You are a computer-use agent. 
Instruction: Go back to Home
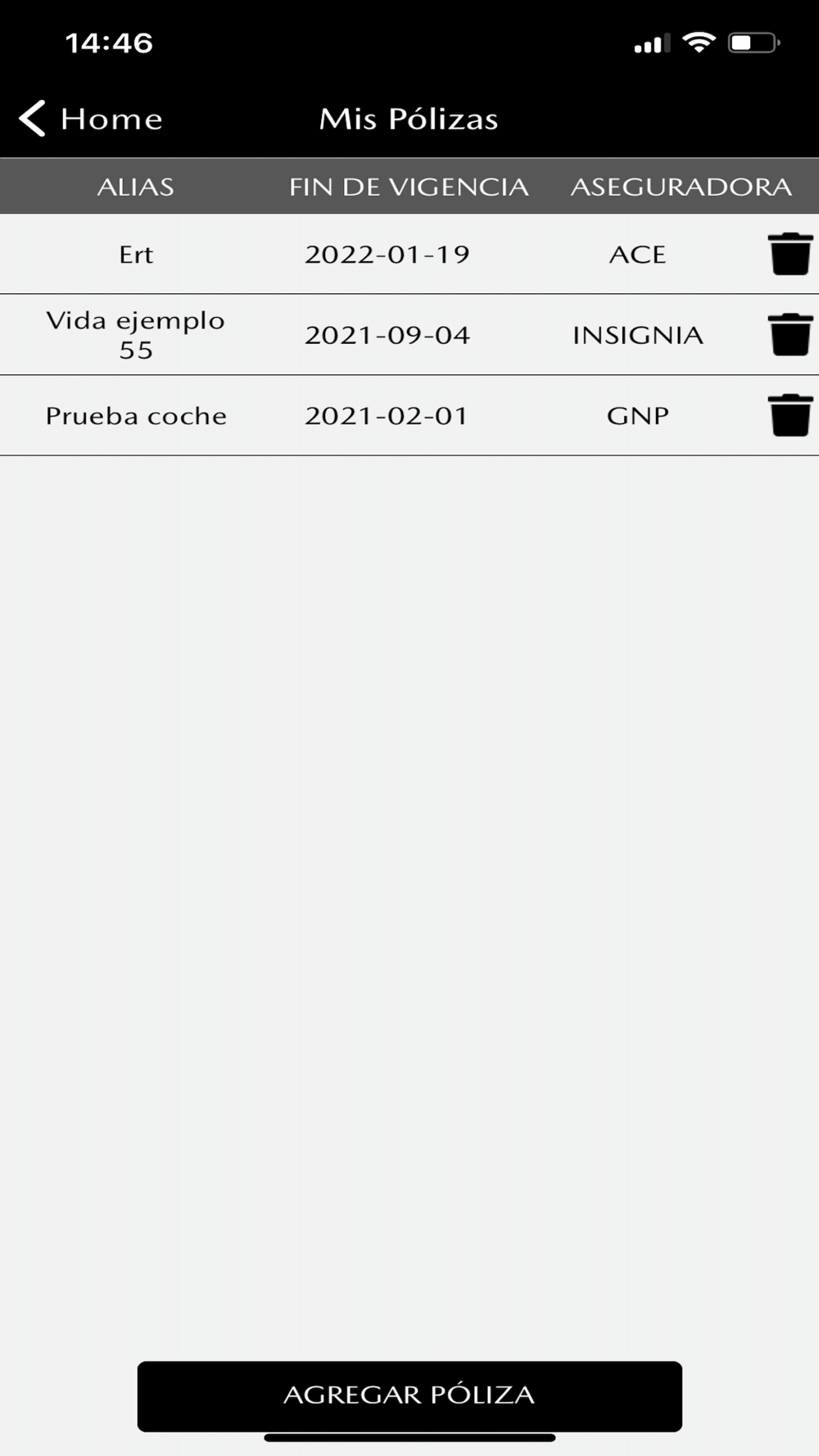[91, 119]
